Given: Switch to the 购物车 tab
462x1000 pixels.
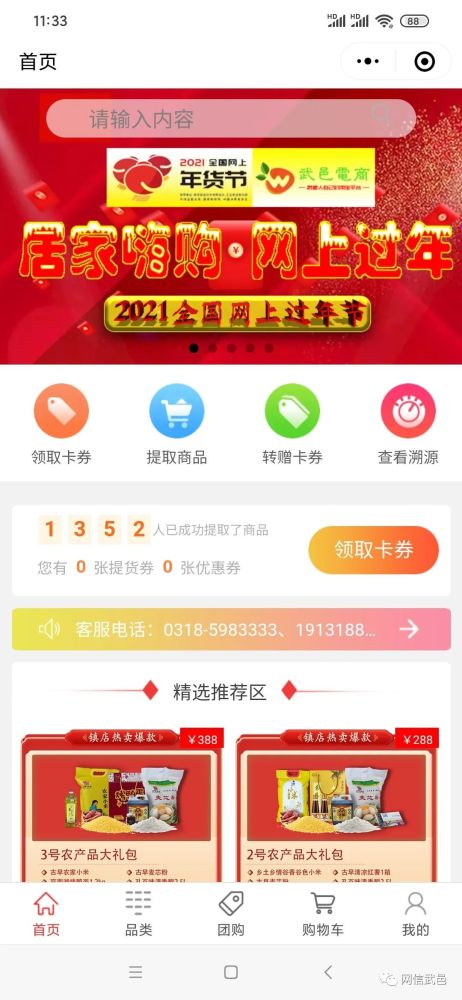Looking at the screenshot, I should [x=323, y=914].
